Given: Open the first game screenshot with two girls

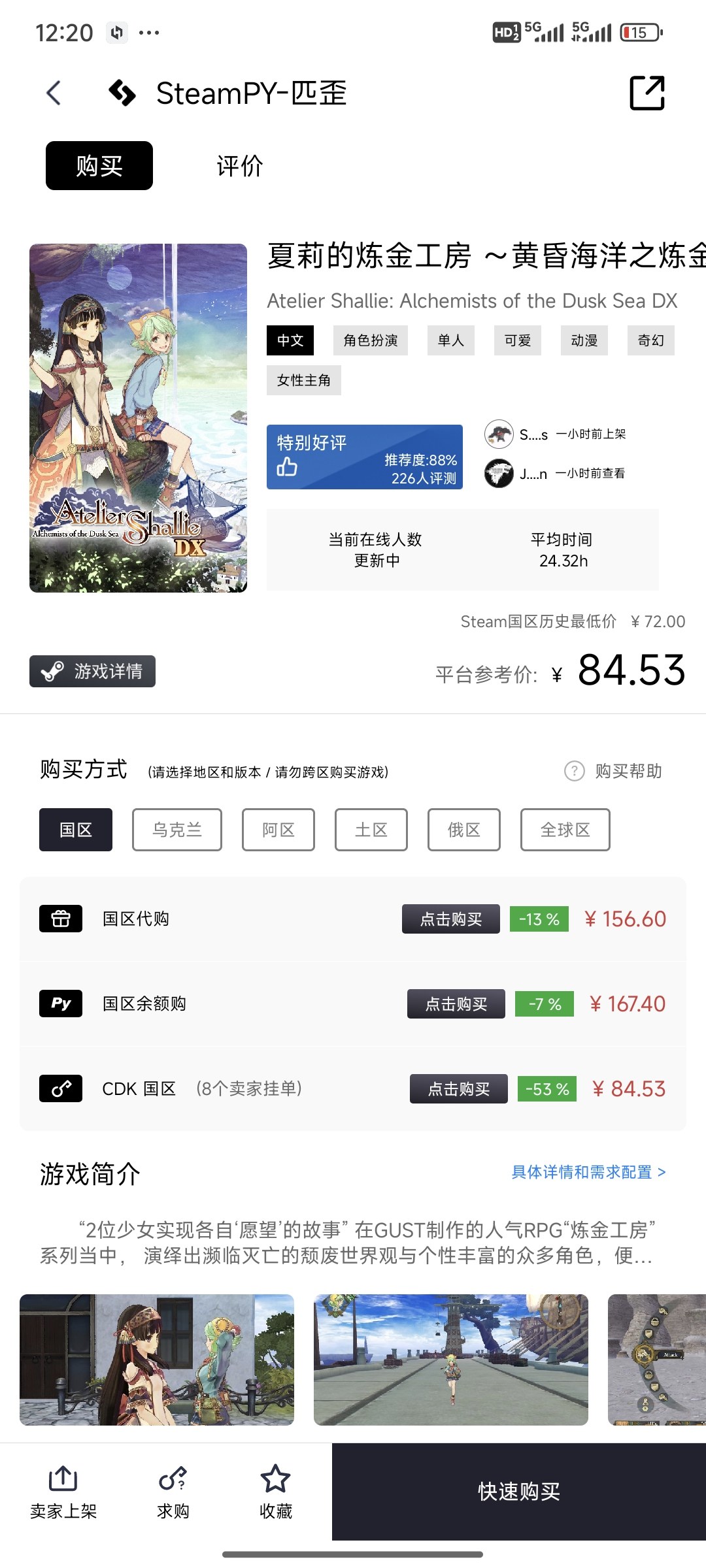Looking at the screenshot, I should tap(157, 1359).
